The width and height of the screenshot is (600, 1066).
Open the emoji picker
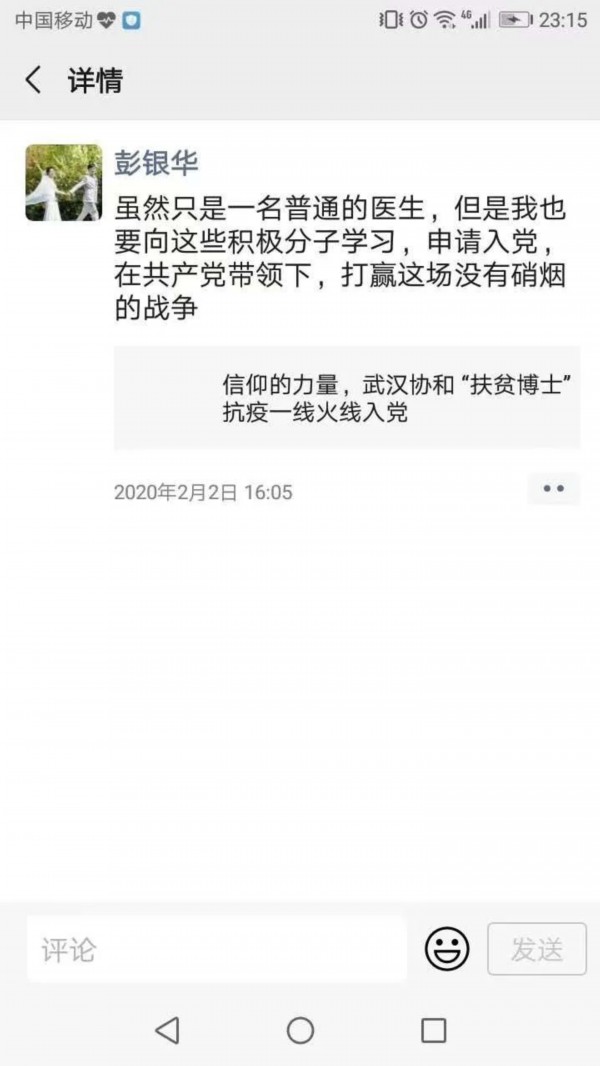click(x=446, y=949)
